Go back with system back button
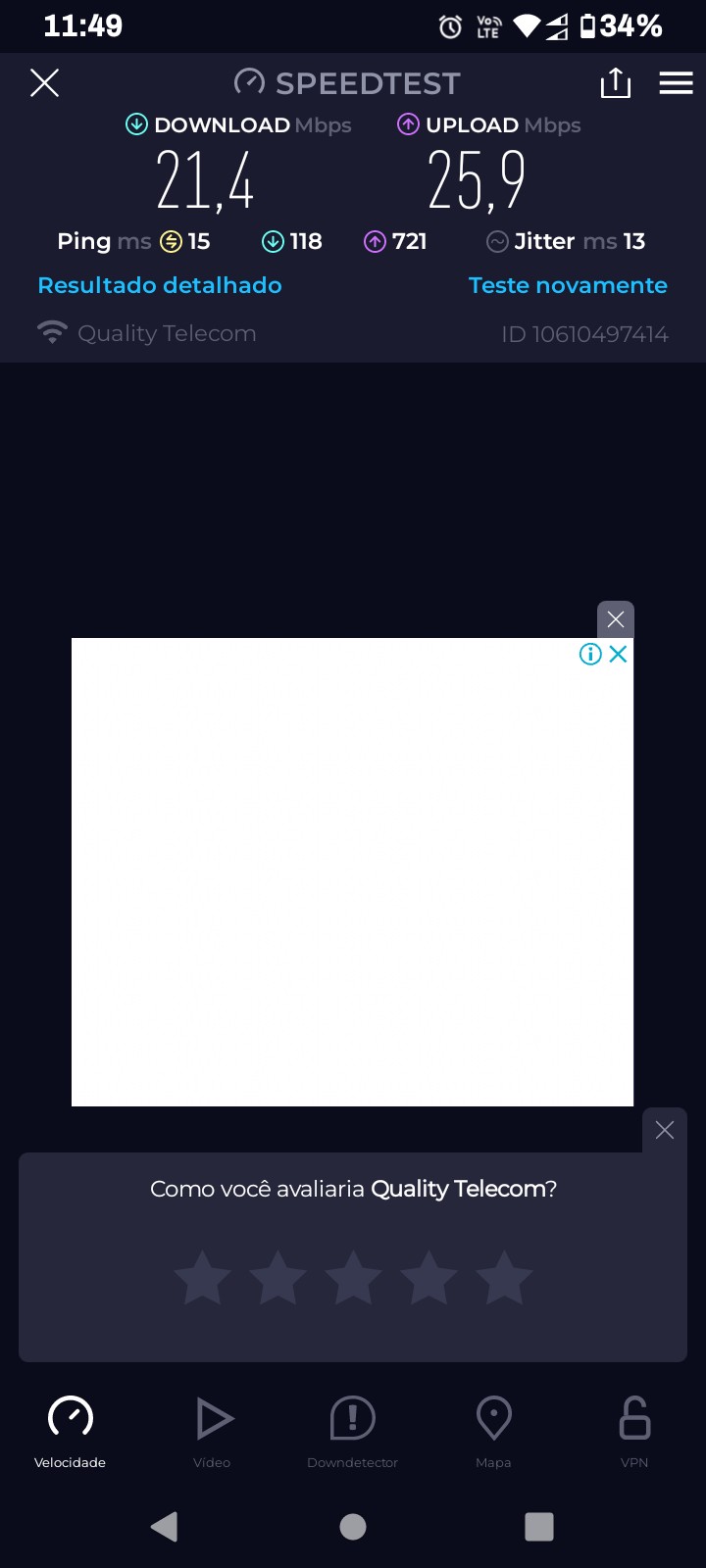The width and height of the screenshot is (706, 1568). (x=165, y=1526)
